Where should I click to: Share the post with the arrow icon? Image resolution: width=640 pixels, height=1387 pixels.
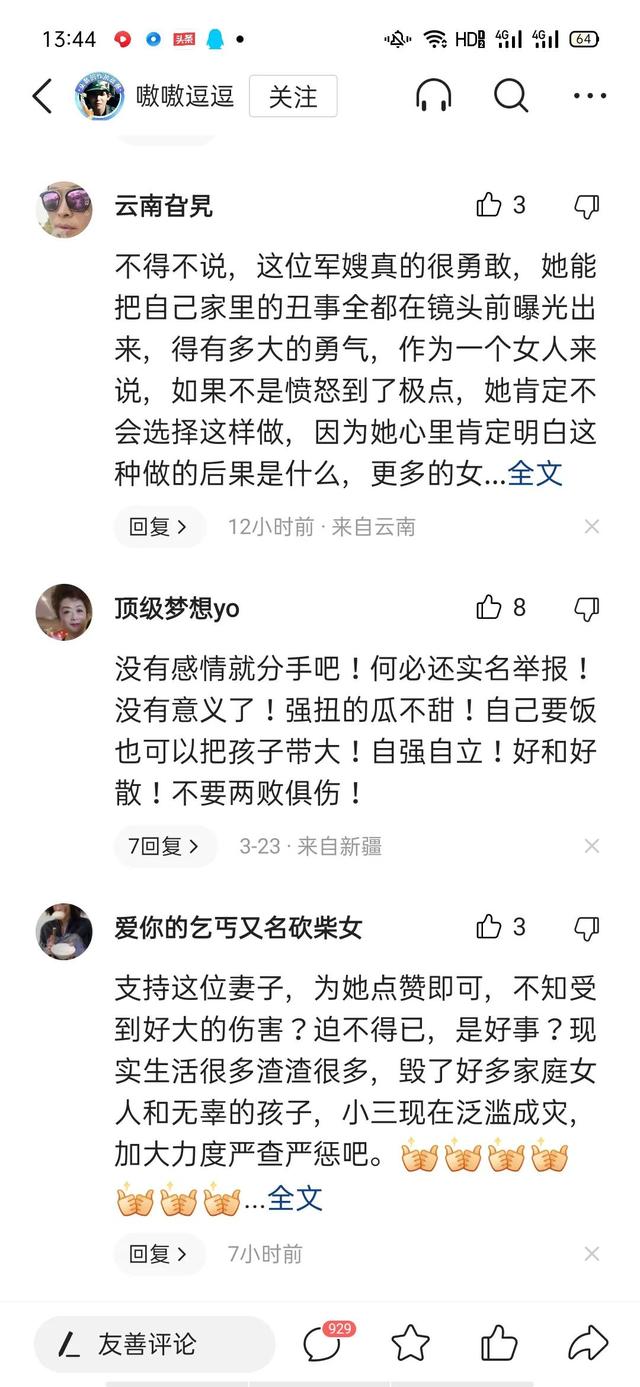click(588, 1343)
